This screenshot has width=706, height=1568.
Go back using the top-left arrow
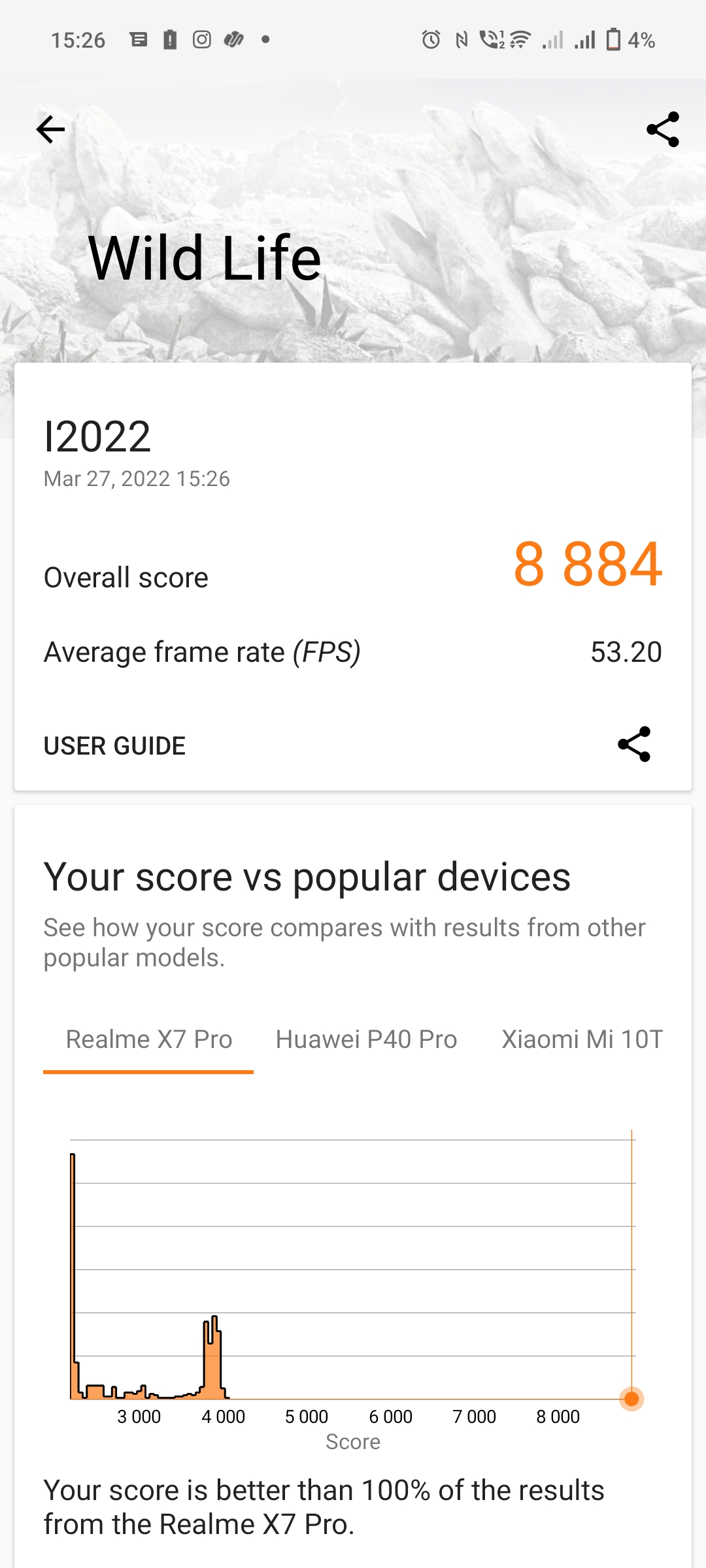[50, 129]
